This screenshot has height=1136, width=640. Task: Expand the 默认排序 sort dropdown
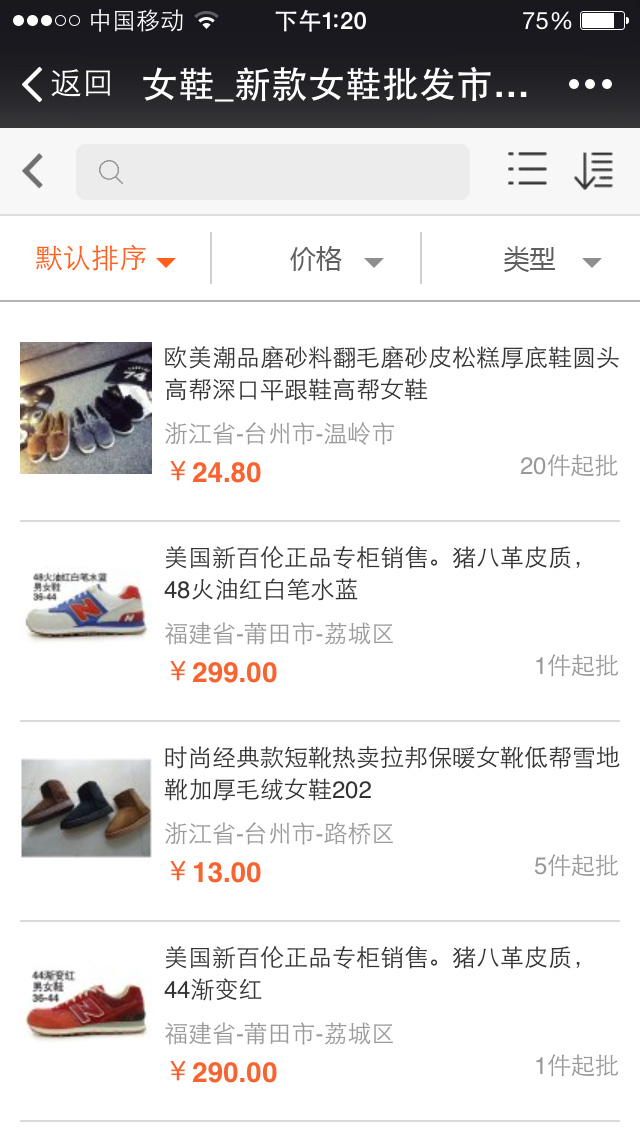(x=106, y=259)
